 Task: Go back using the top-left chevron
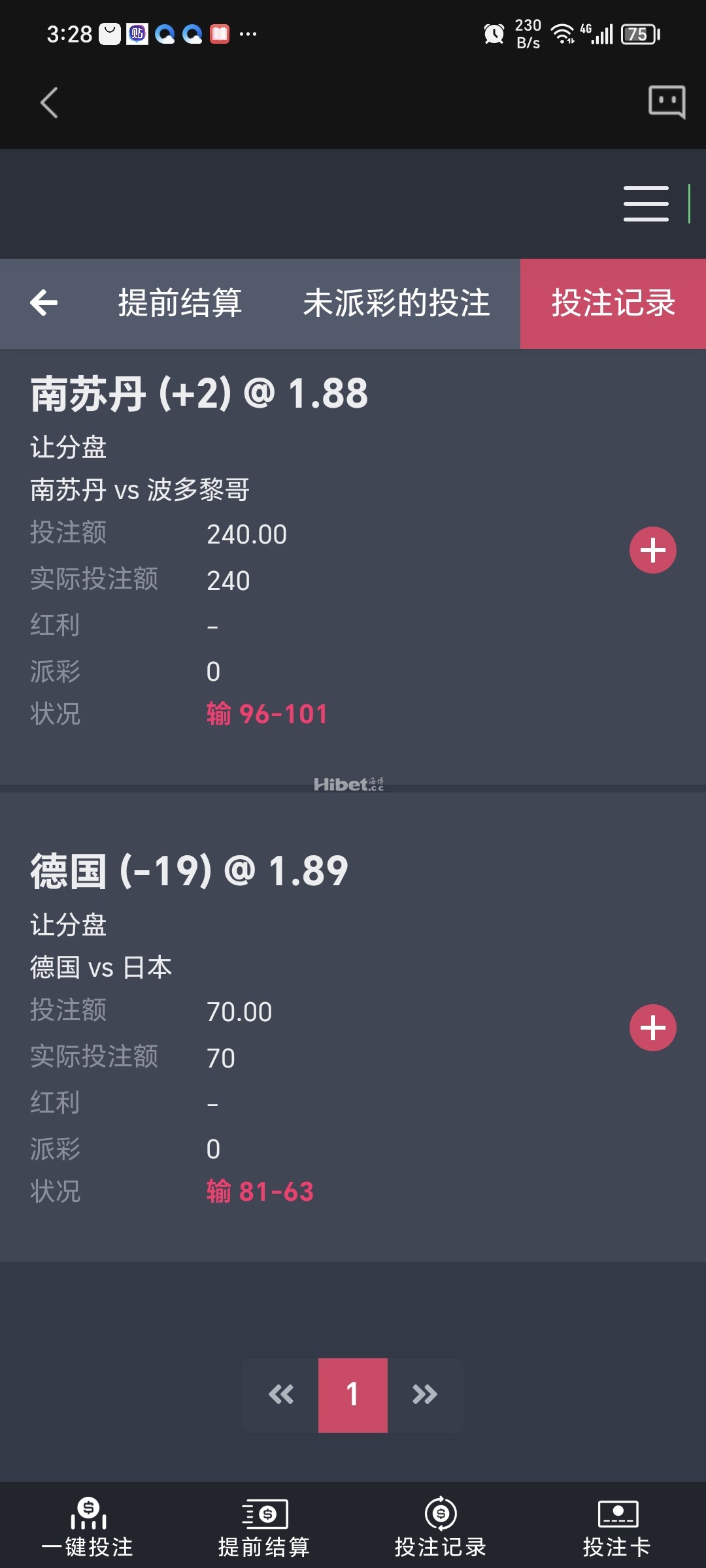click(50, 103)
